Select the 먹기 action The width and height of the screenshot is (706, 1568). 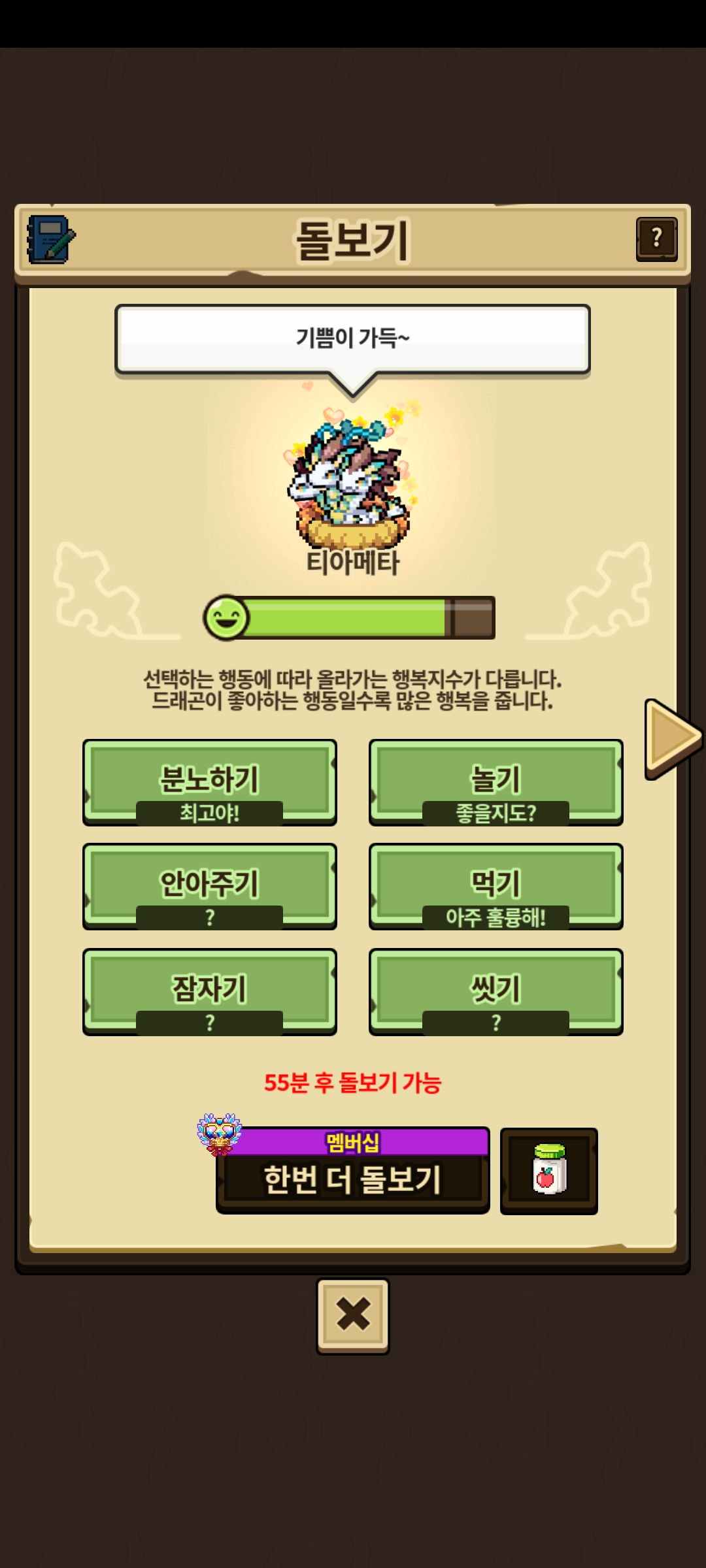pos(496,885)
